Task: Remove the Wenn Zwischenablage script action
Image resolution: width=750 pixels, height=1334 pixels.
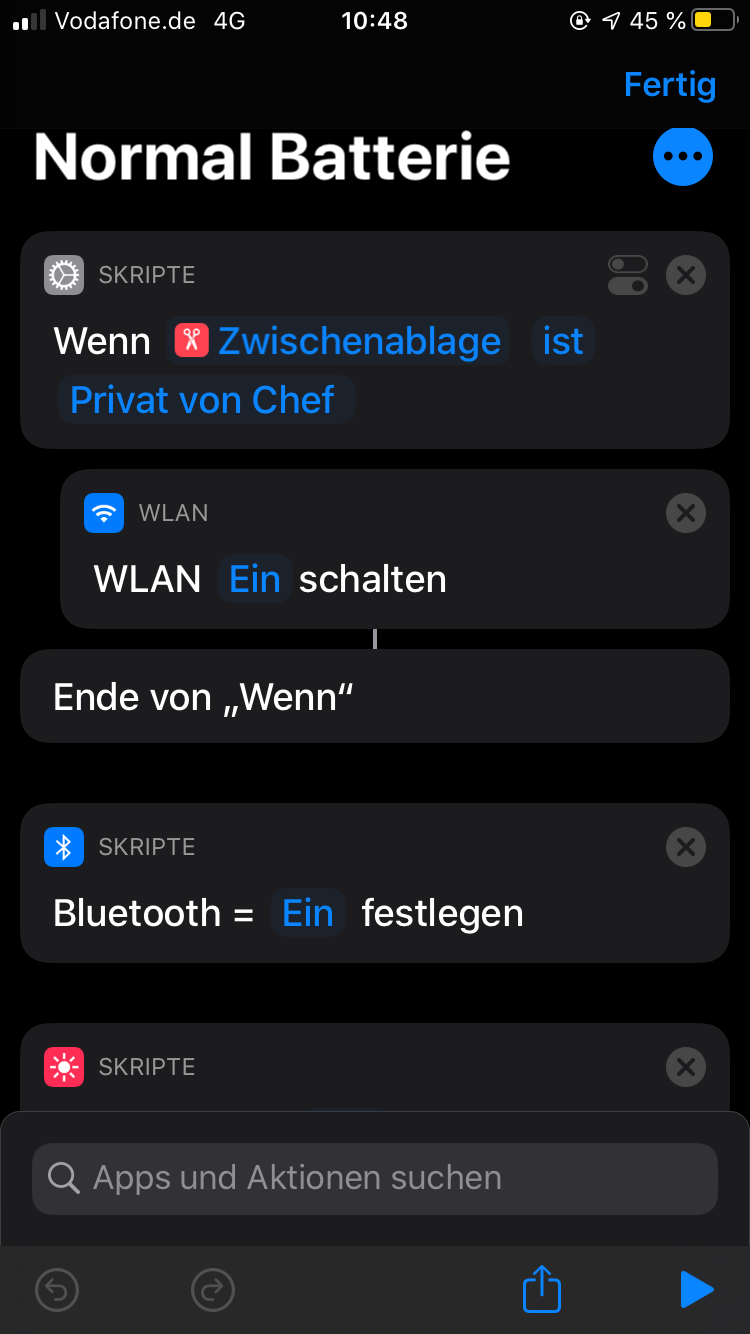Action: (x=685, y=274)
